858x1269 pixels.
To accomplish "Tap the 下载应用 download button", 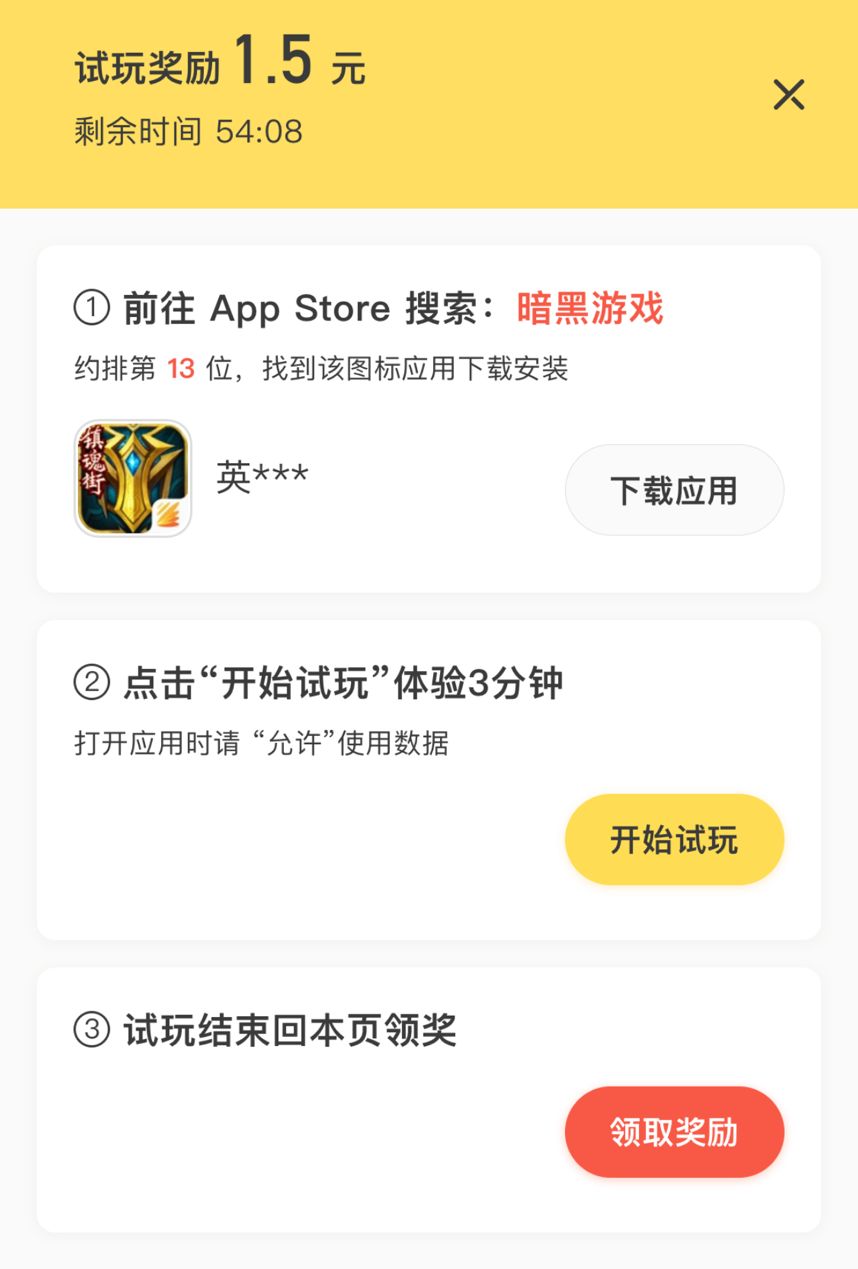I will point(674,490).
